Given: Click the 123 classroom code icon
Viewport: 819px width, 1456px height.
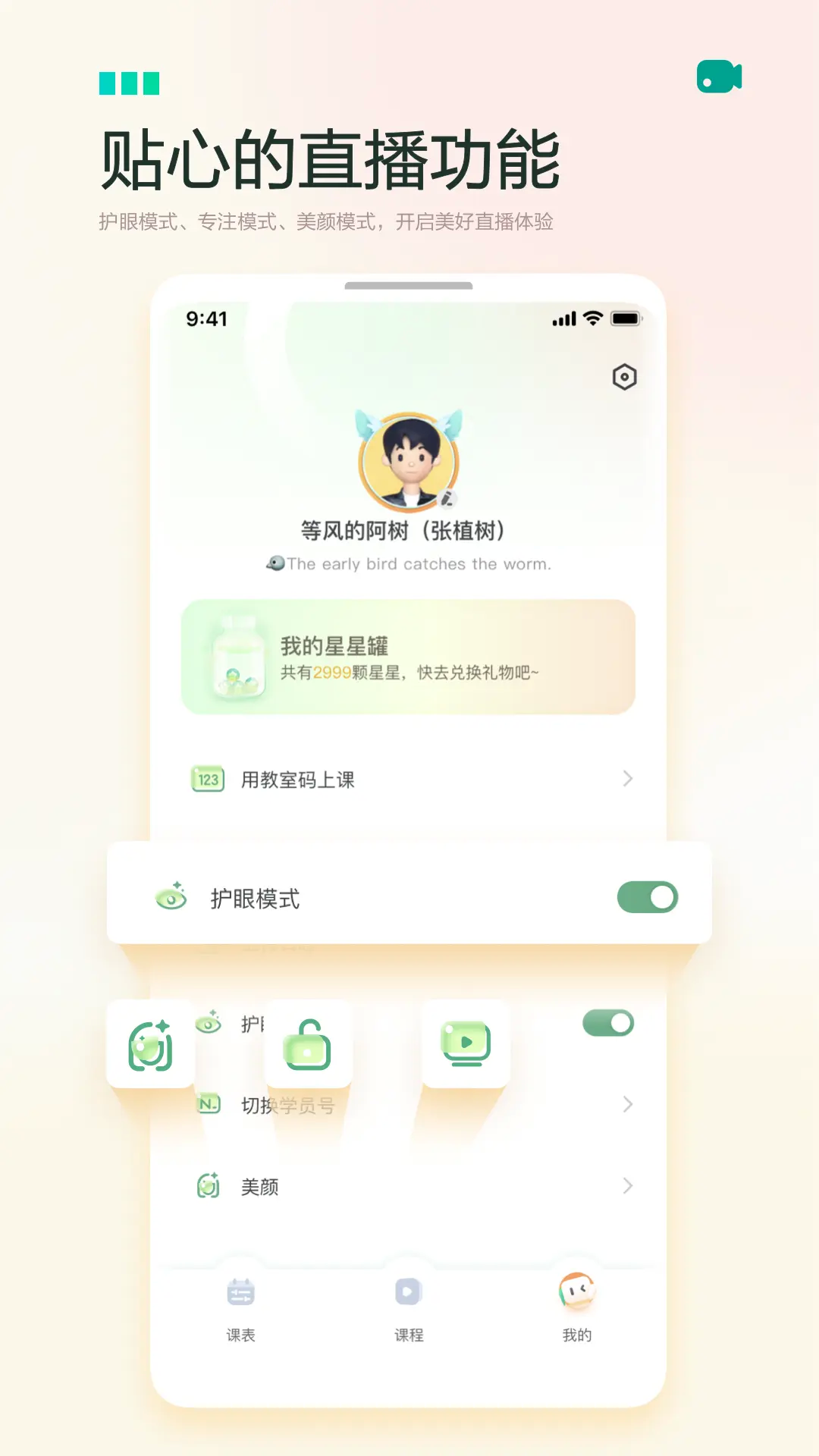Looking at the screenshot, I should pos(208,778).
